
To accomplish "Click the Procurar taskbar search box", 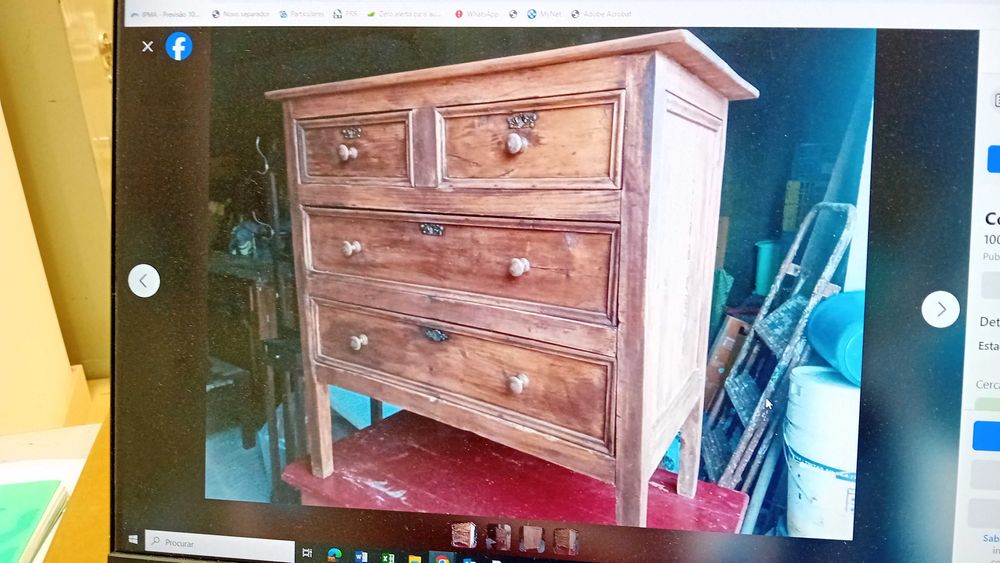I will click(220, 543).
